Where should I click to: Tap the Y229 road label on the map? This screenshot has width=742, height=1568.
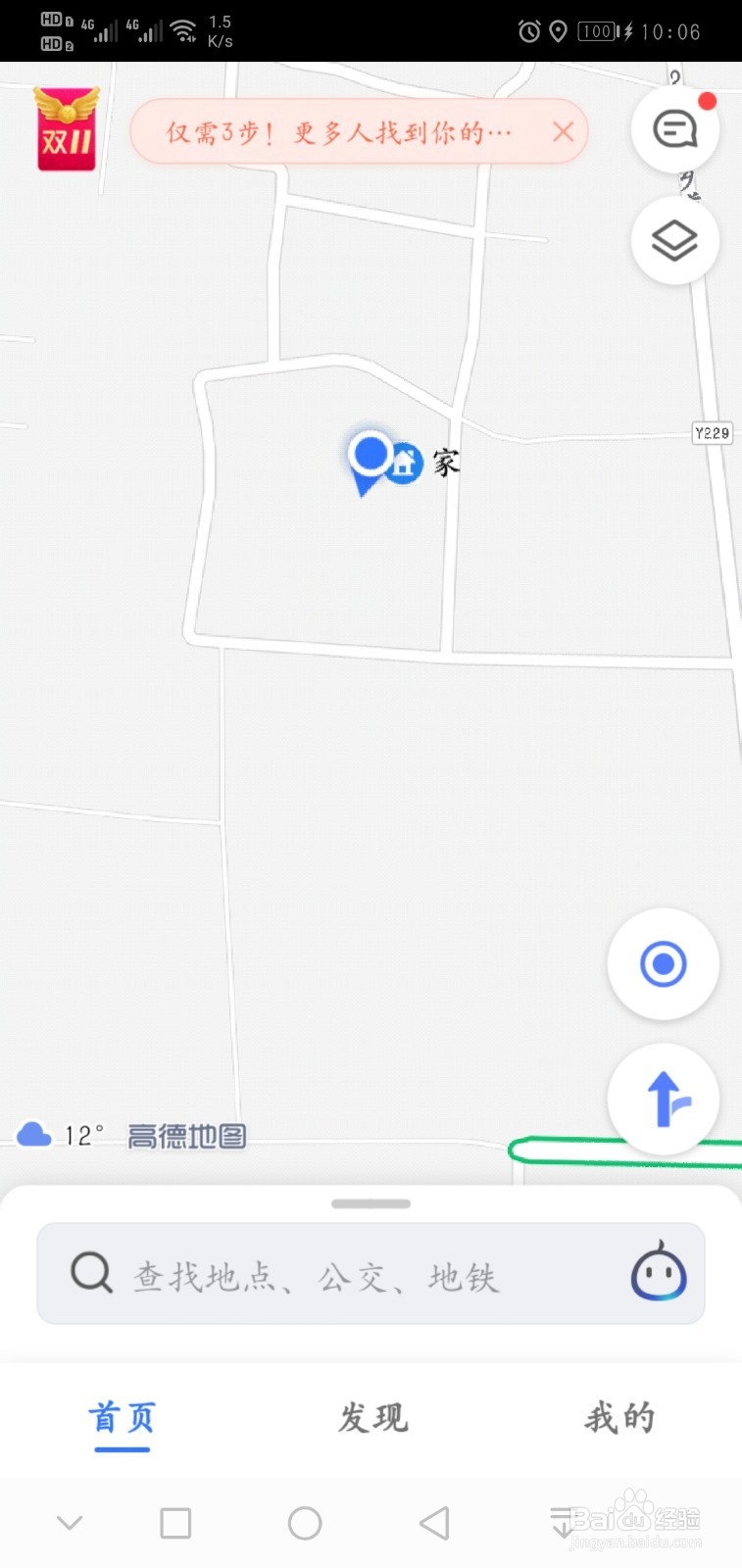tap(712, 434)
